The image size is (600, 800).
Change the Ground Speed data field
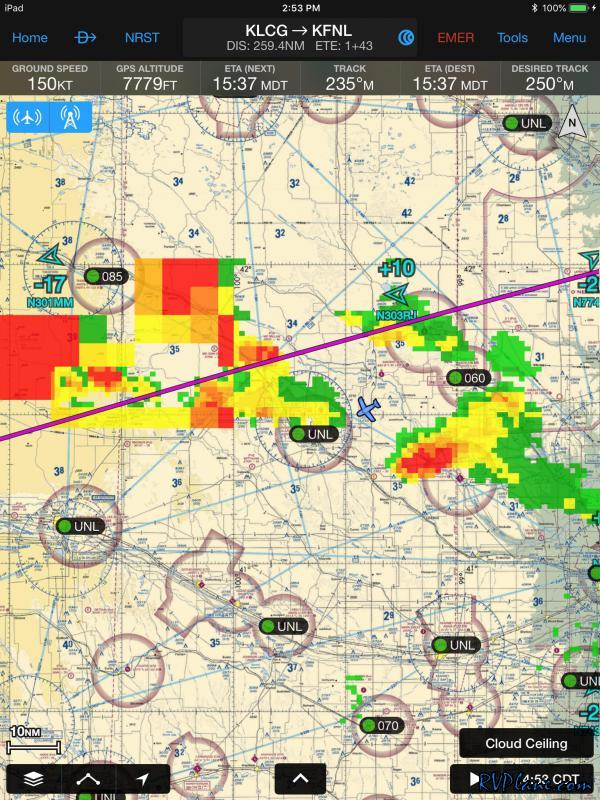coord(50,78)
